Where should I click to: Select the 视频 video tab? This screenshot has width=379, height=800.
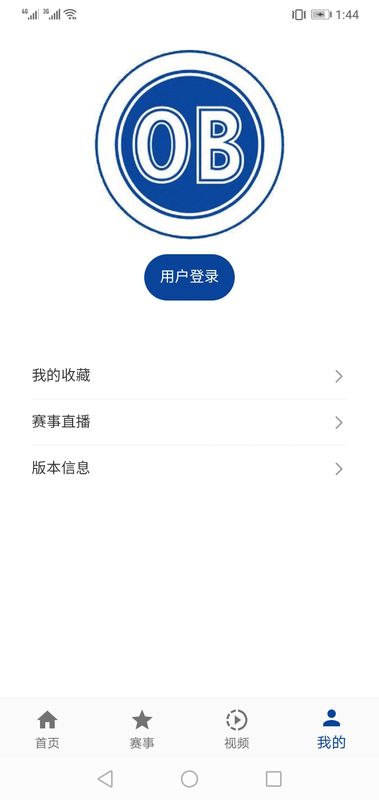237,730
